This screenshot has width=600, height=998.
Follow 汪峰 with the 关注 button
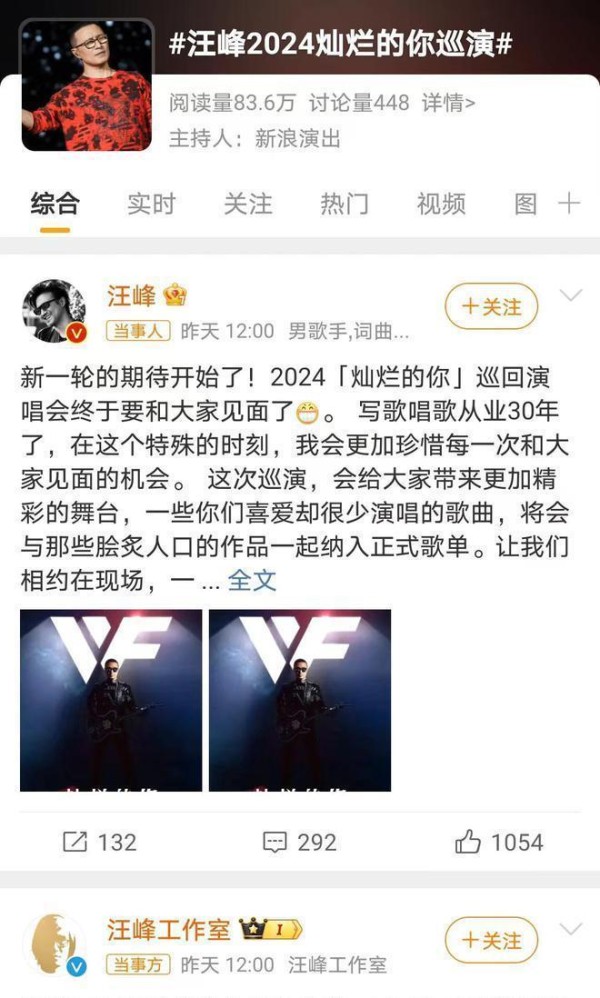pos(491,307)
